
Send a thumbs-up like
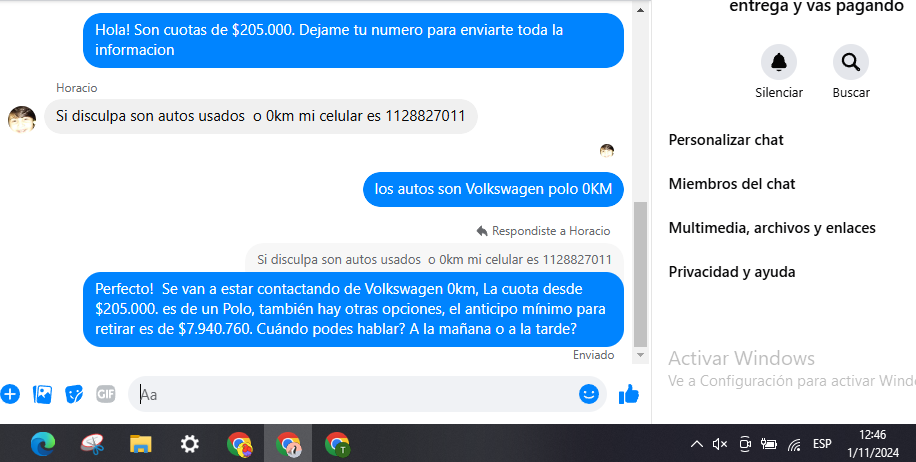click(x=629, y=394)
